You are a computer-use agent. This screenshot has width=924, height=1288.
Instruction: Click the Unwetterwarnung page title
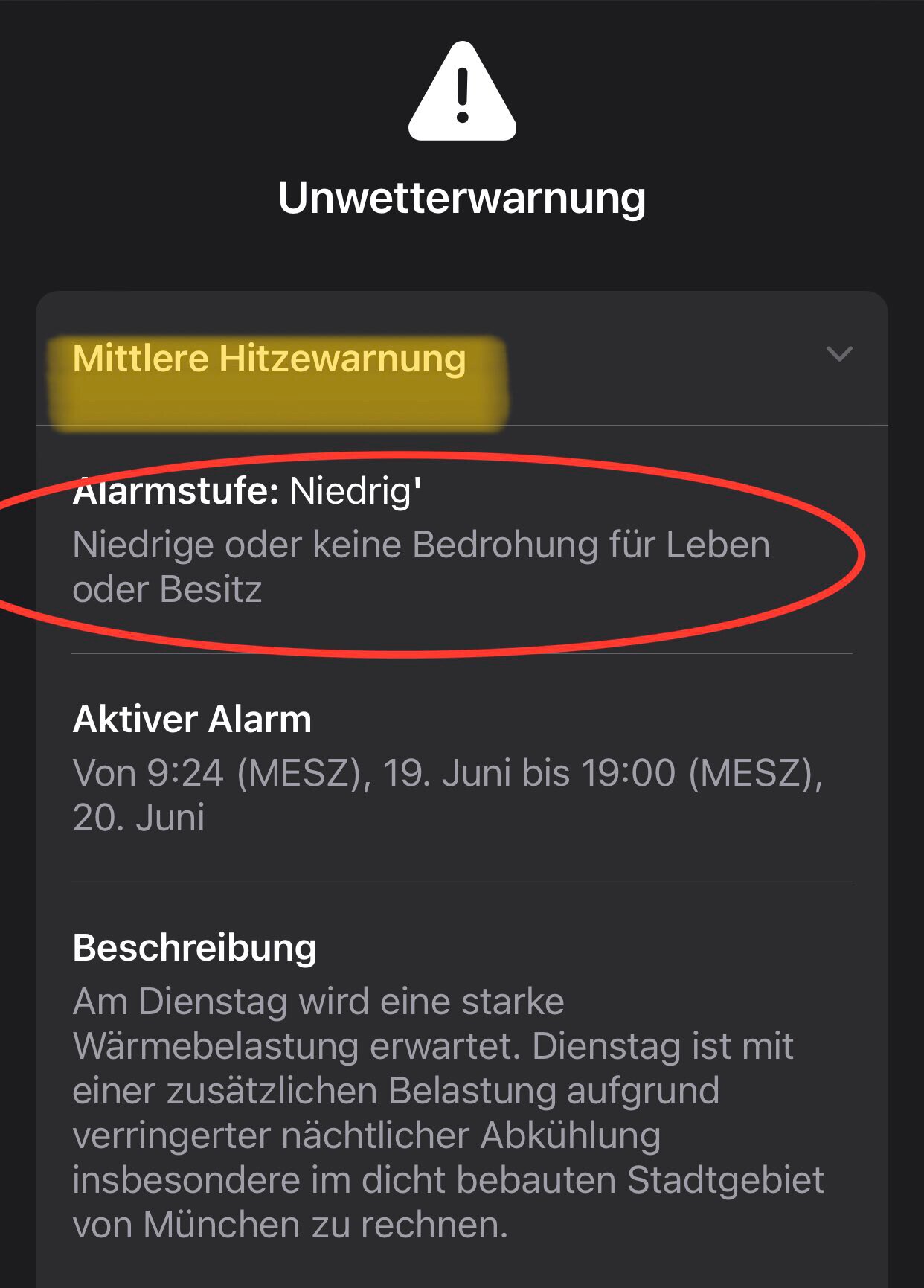462,198
